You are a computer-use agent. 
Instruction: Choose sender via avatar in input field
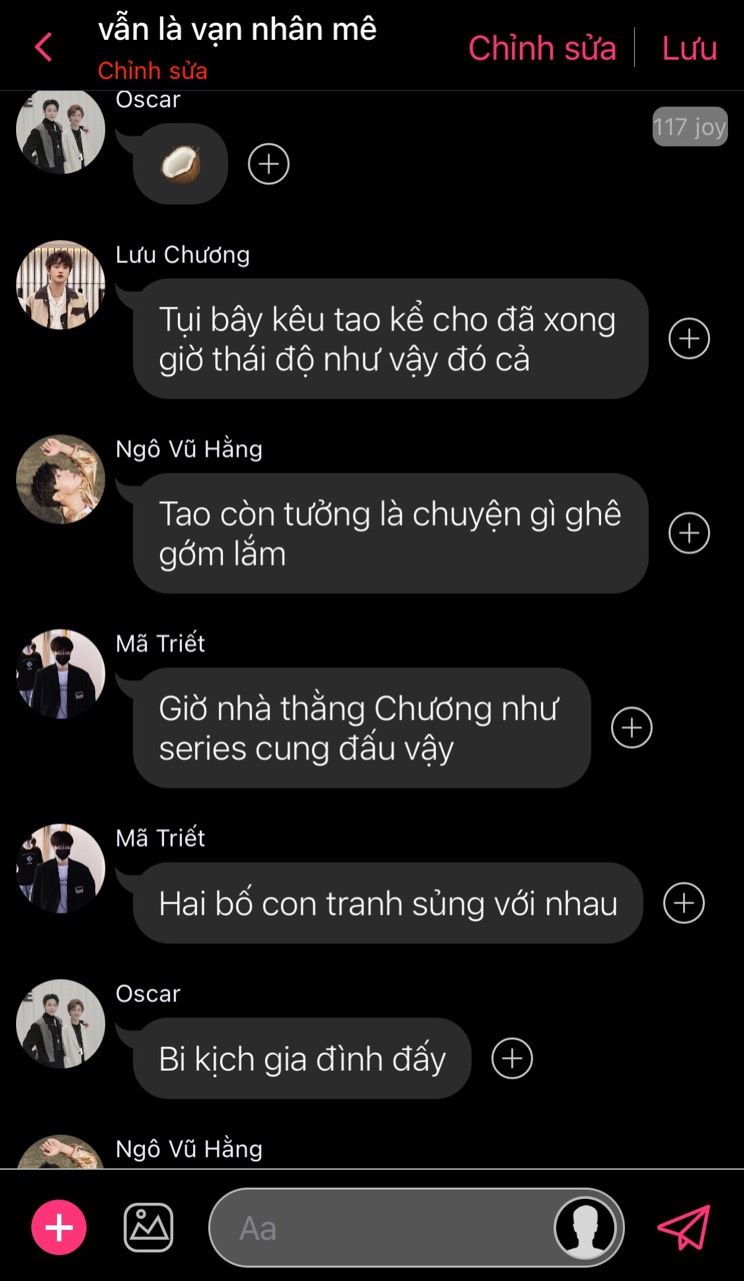pyautogui.click(x=585, y=1228)
